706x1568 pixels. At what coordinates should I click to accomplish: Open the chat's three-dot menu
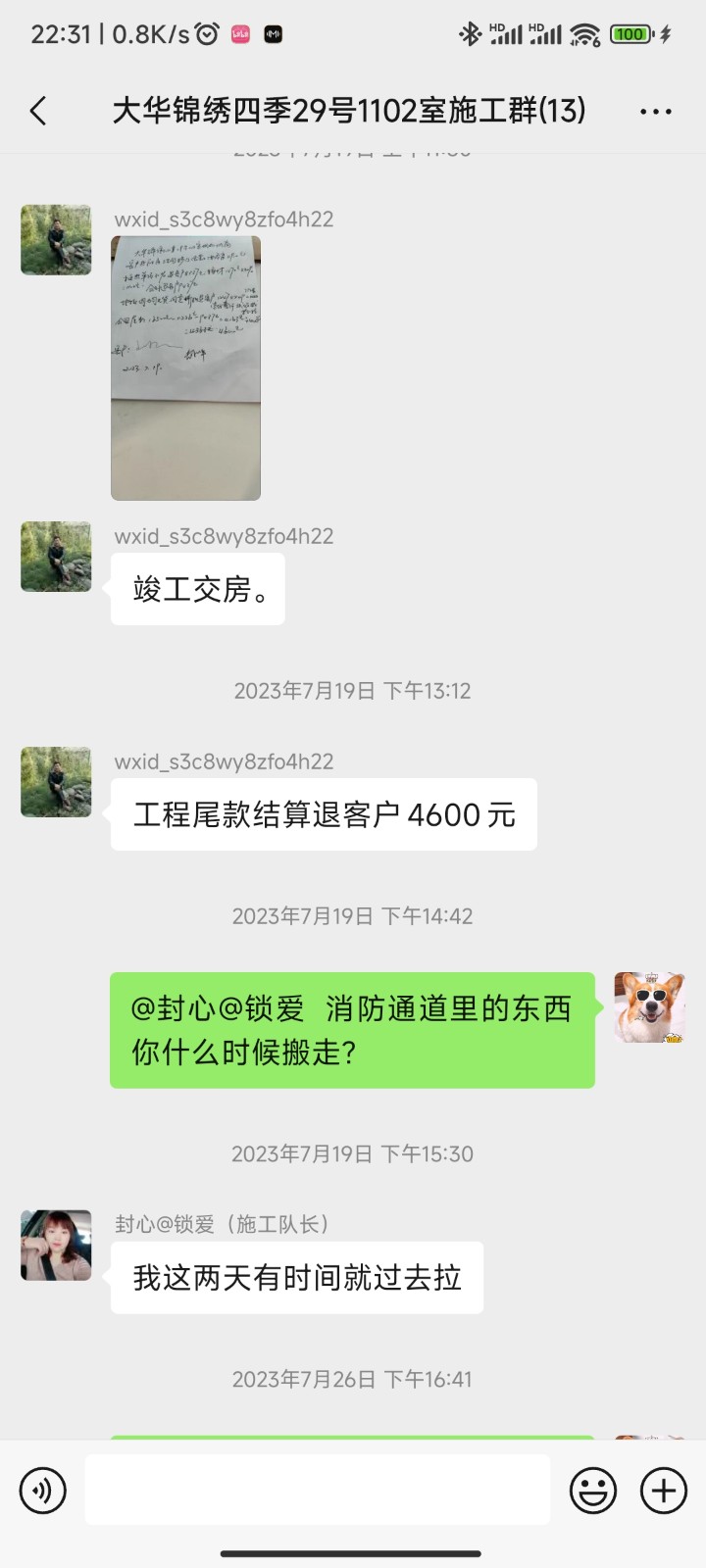655,111
